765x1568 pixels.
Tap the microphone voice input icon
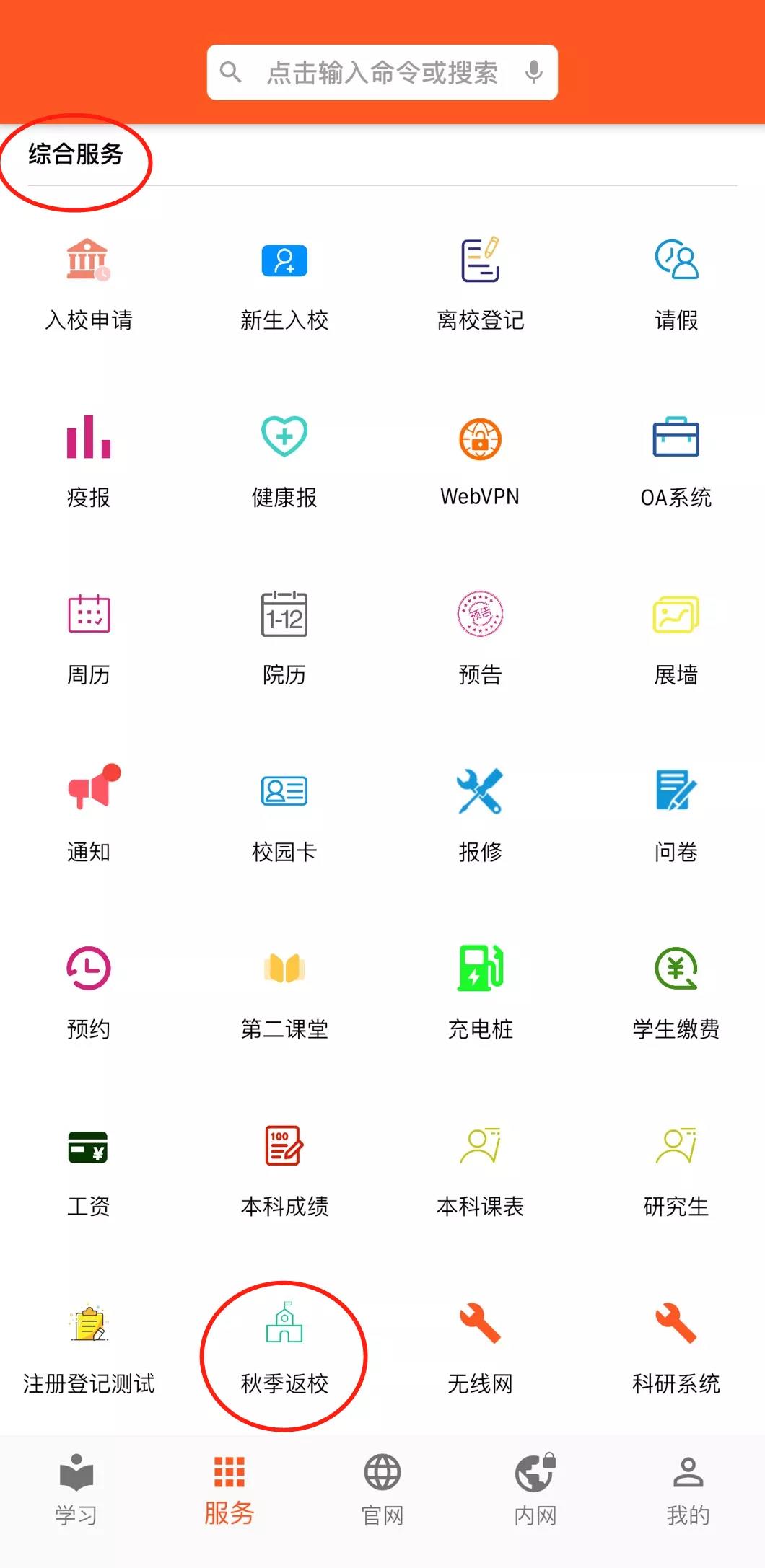[x=533, y=72]
